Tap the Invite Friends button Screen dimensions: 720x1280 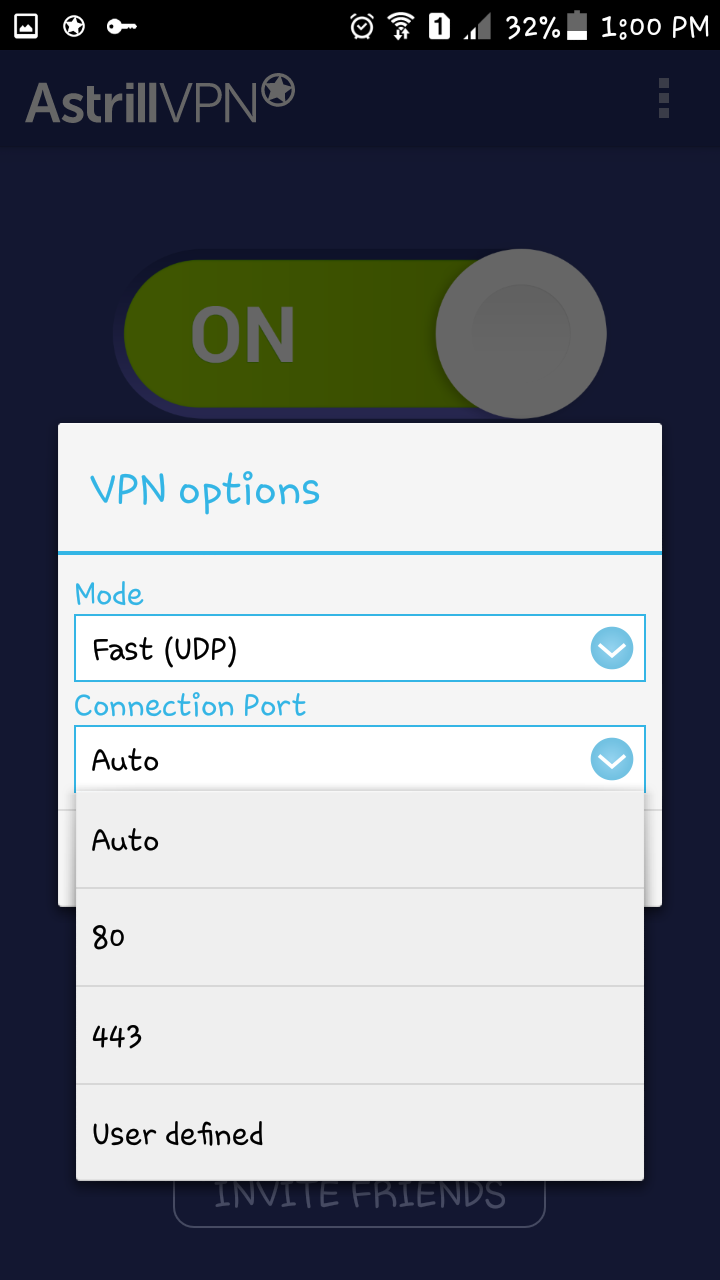[x=359, y=1200]
